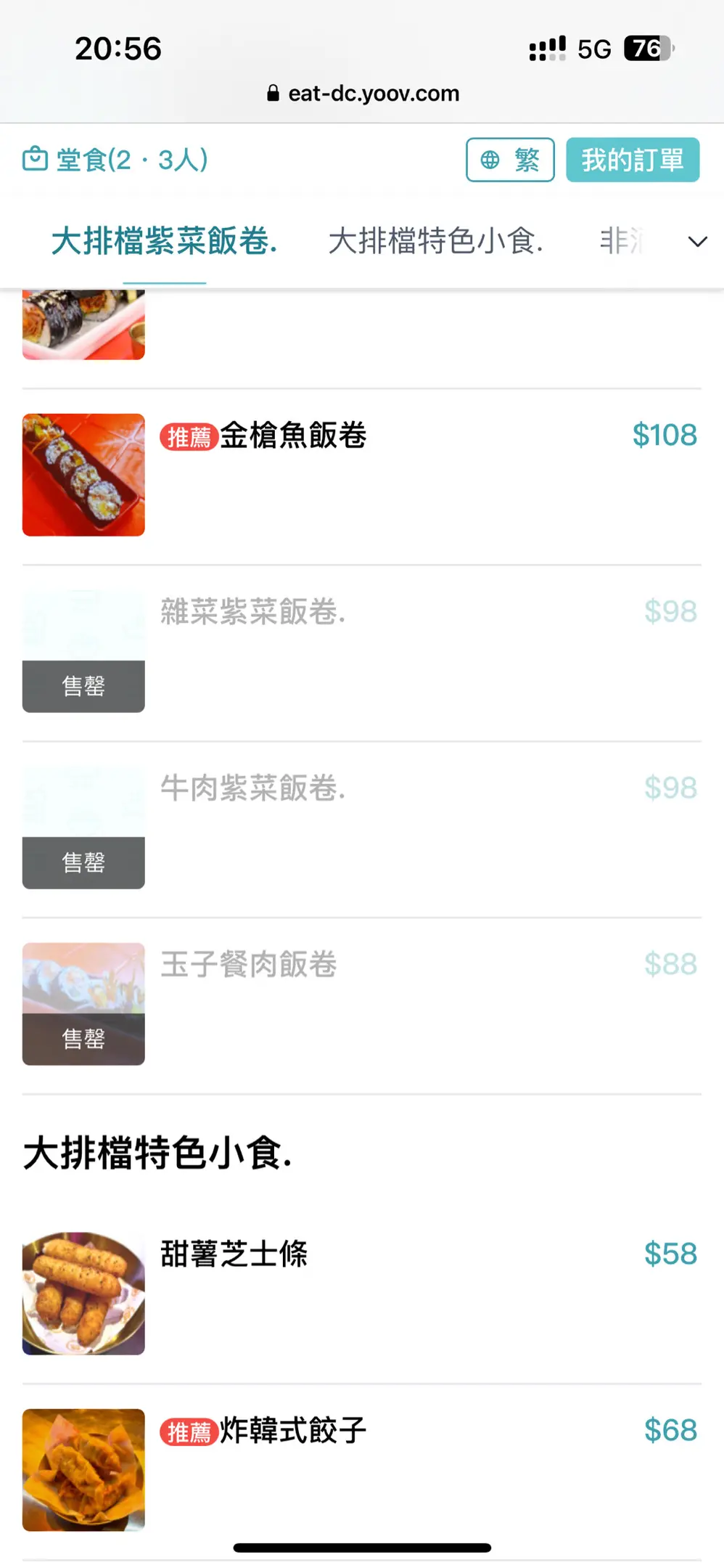Tap the browser address bar eat-dc.yoov.com
Screen dimensions: 724x1568
[363, 94]
